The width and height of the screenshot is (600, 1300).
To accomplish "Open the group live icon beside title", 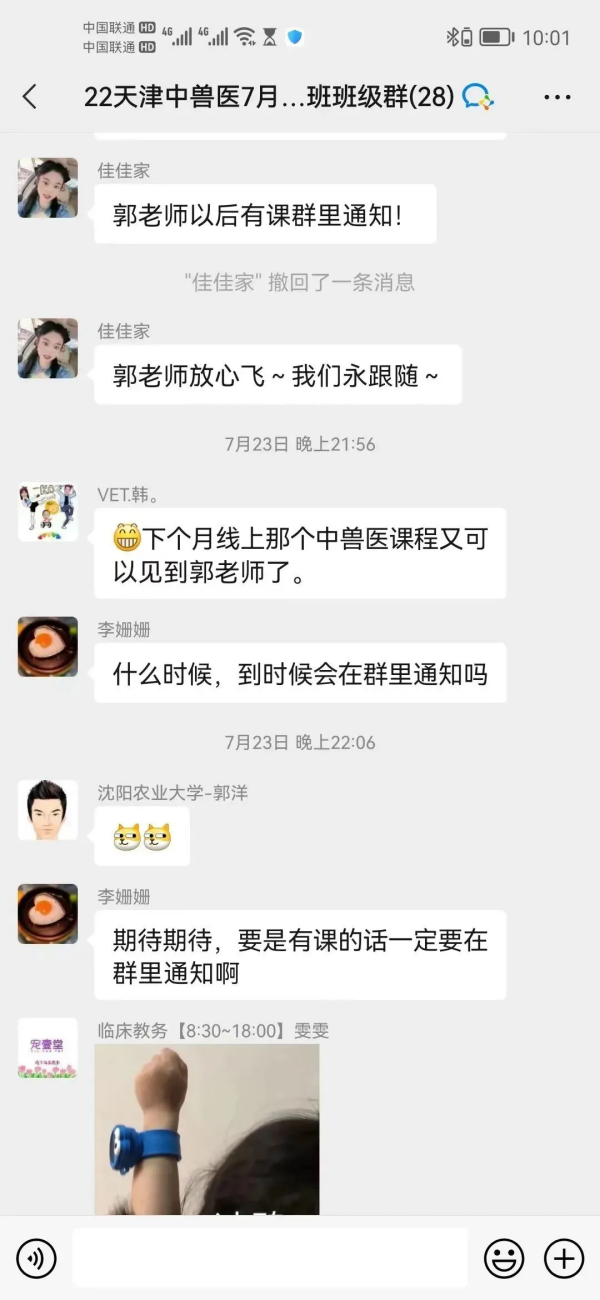I will pos(478,97).
